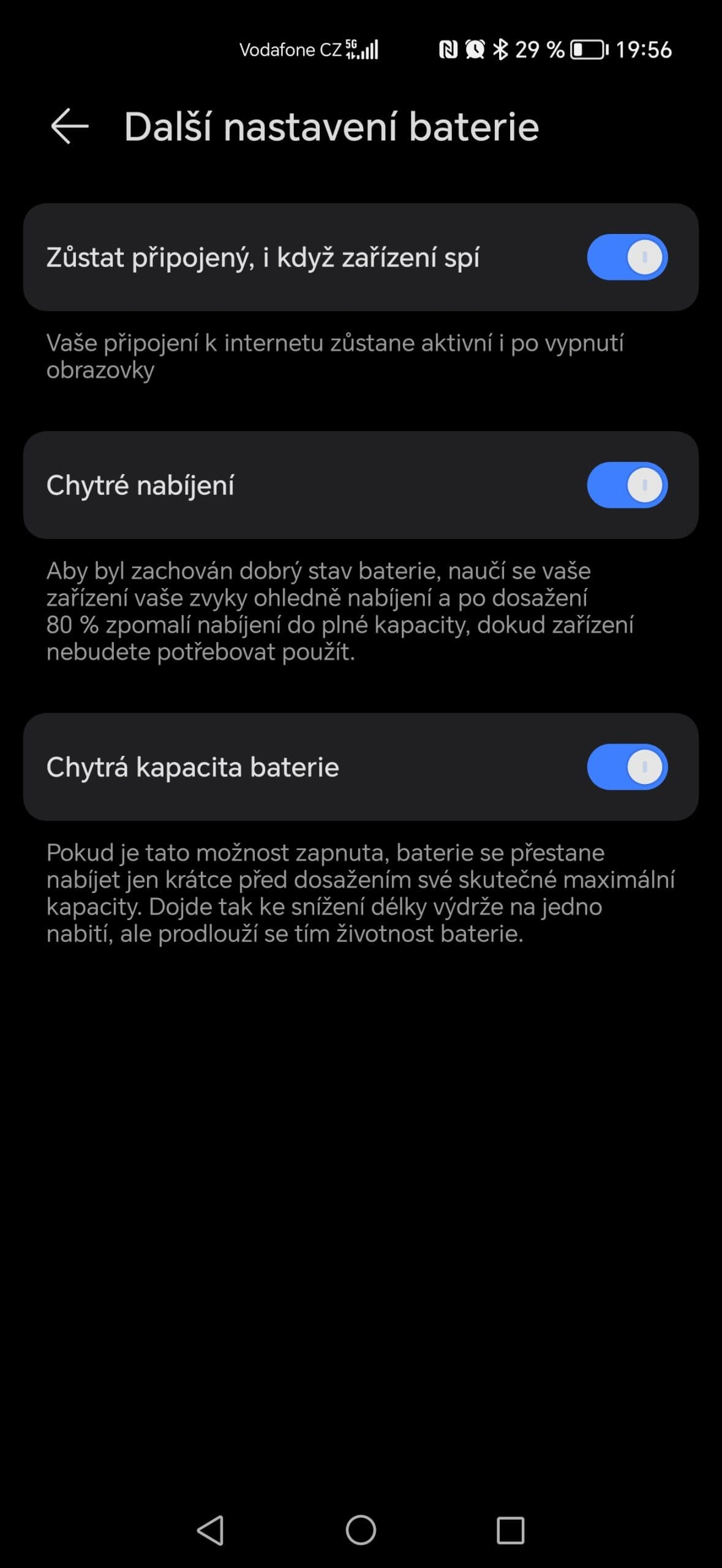
Task: Tap the system home button
Action: [361, 1530]
